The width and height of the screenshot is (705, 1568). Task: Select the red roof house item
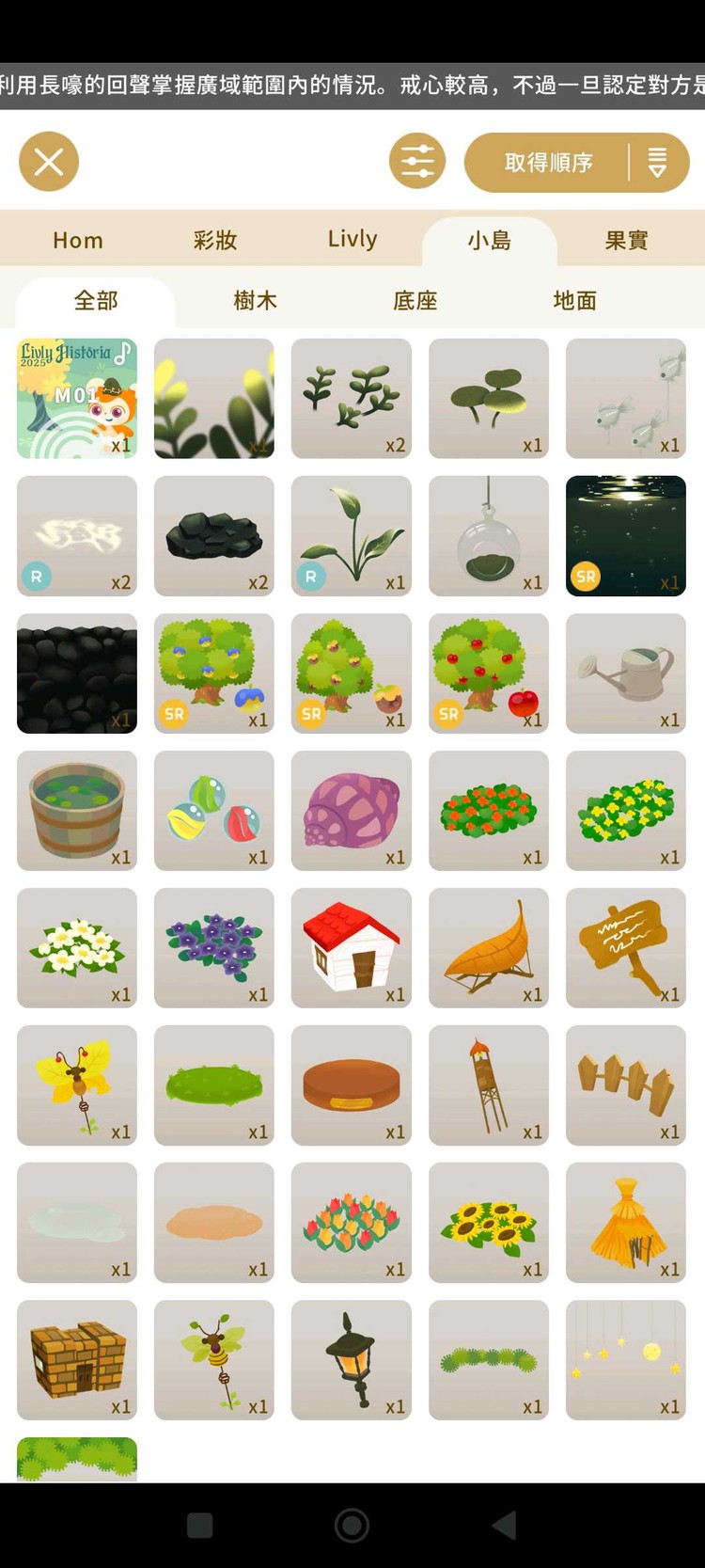pos(352,948)
